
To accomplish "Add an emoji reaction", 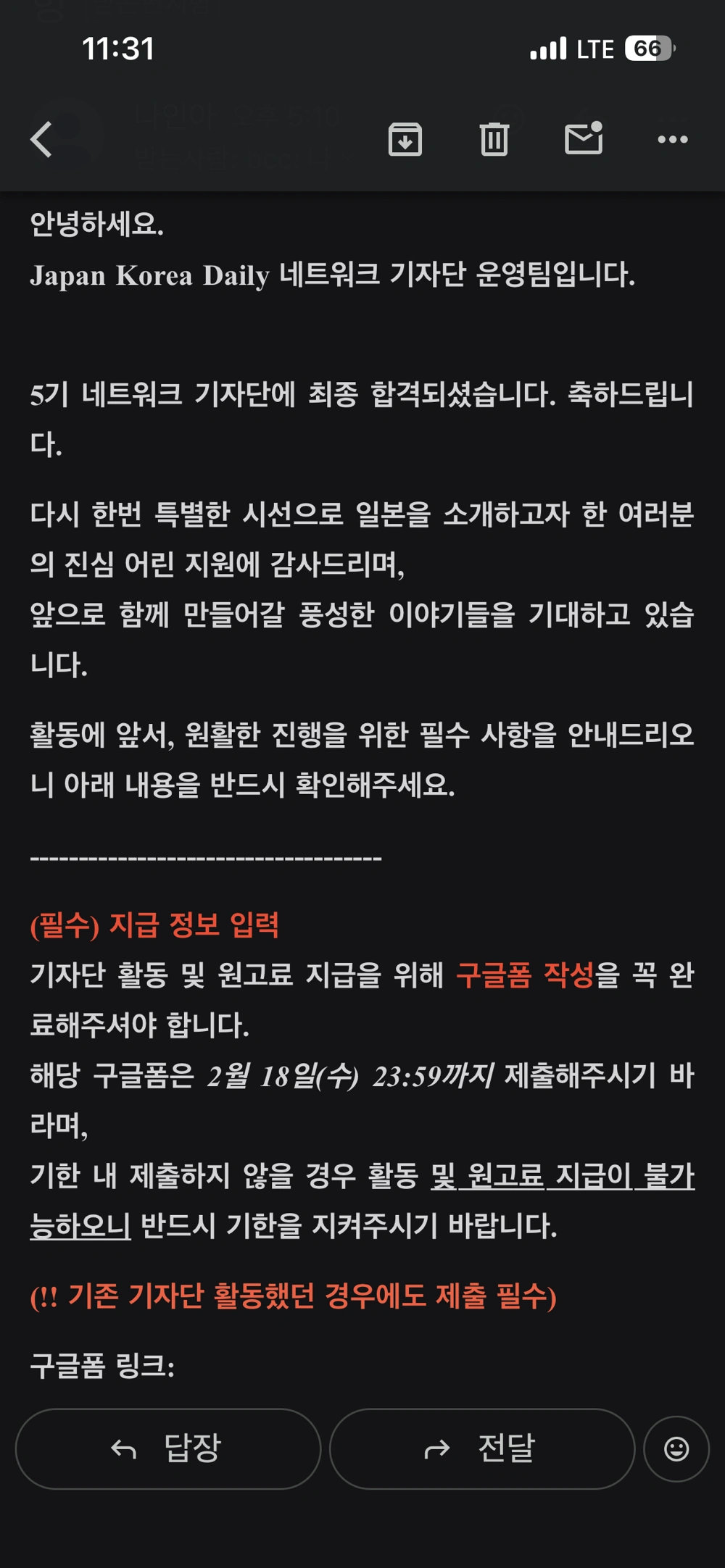I will click(676, 1449).
